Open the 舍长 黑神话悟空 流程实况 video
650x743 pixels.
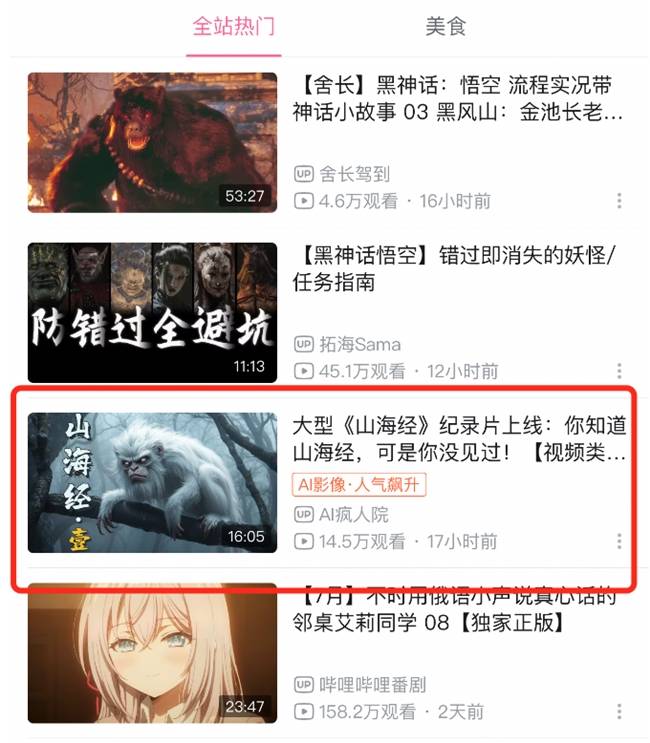pos(152,142)
